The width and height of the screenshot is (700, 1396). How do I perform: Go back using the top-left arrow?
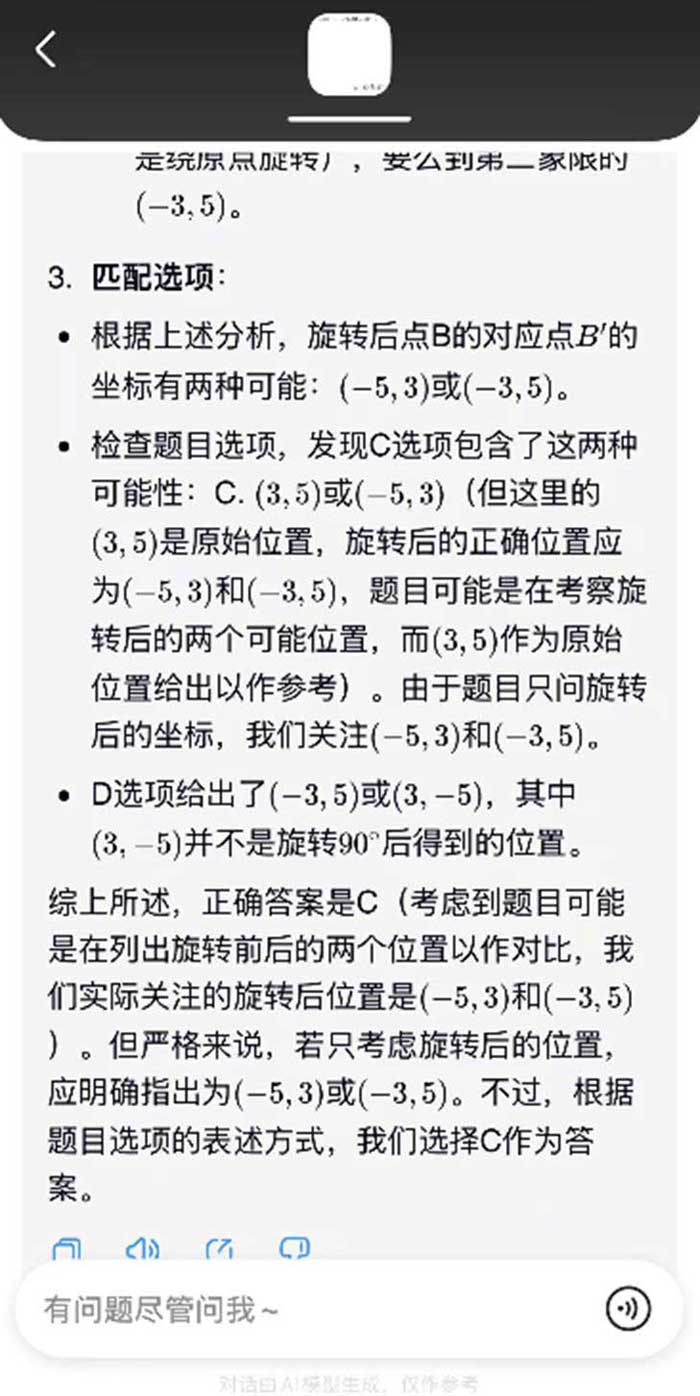pos(46,49)
